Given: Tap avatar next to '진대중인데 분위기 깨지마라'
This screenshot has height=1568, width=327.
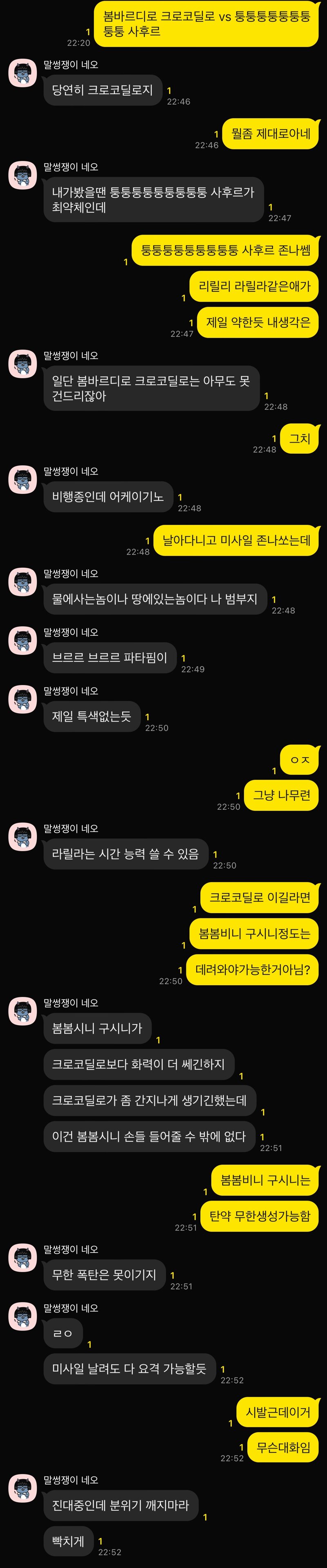Looking at the screenshot, I should pos(22,1489).
